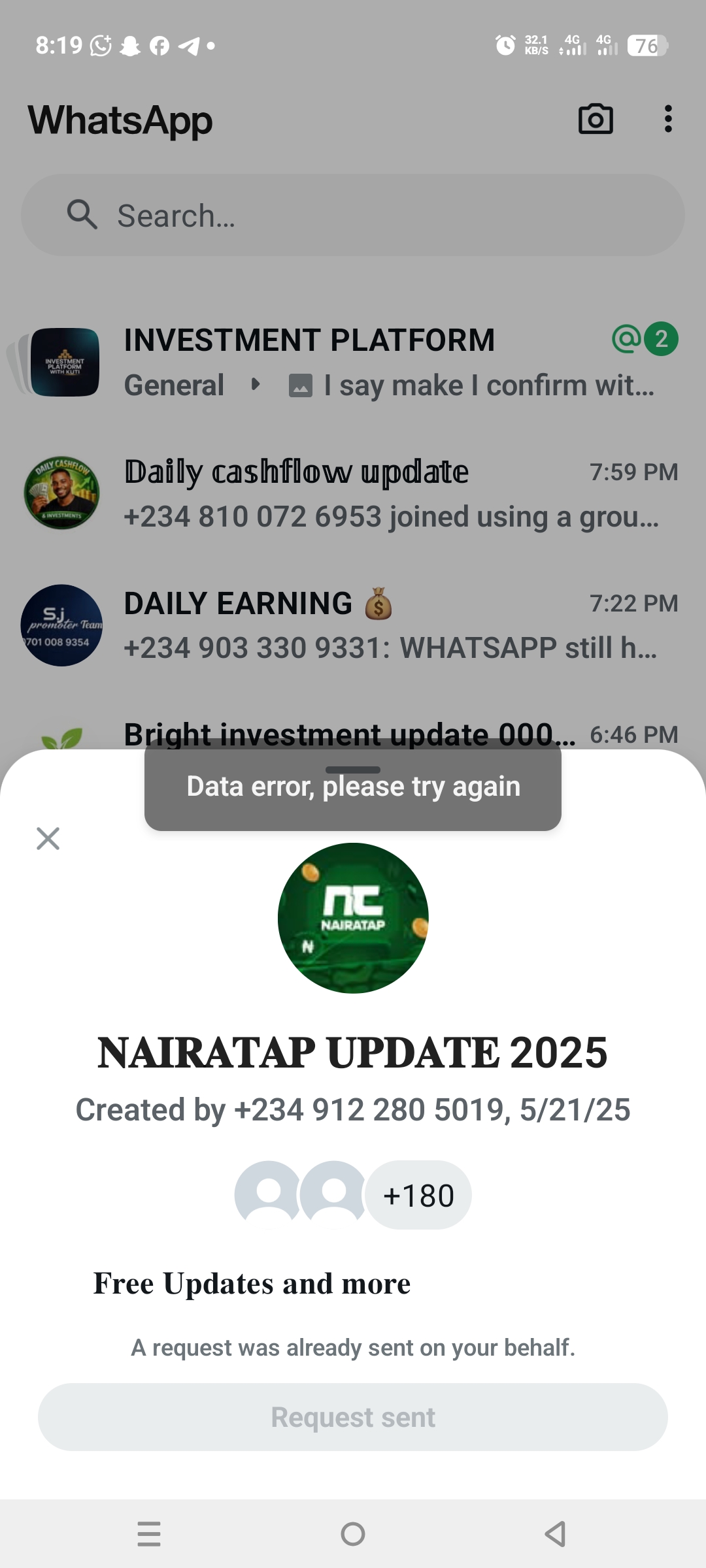Close the NAIRATAP UPDATE 2025 group sheet

[x=48, y=838]
